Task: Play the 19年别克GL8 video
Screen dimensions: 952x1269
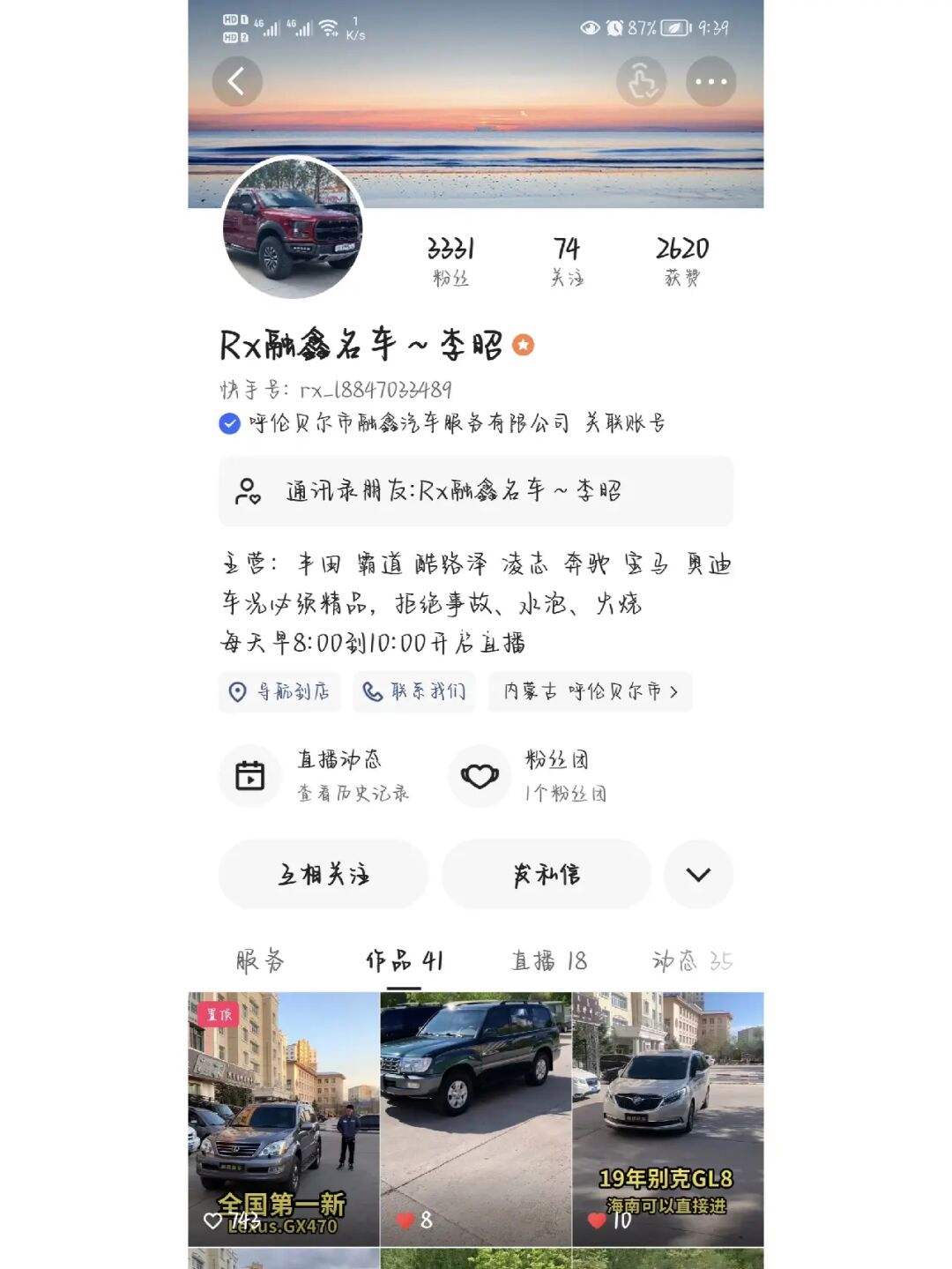Action: coord(667,1118)
